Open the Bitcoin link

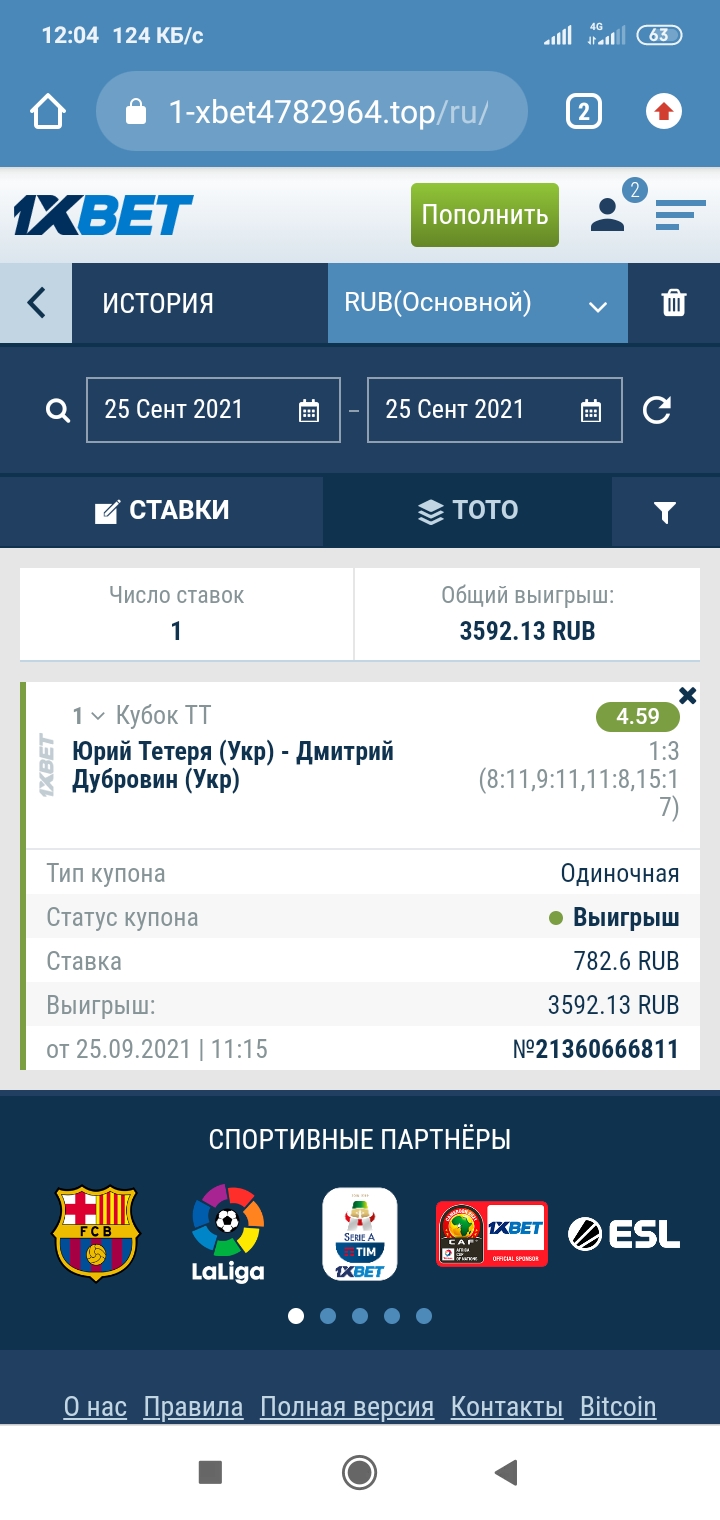click(618, 1407)
